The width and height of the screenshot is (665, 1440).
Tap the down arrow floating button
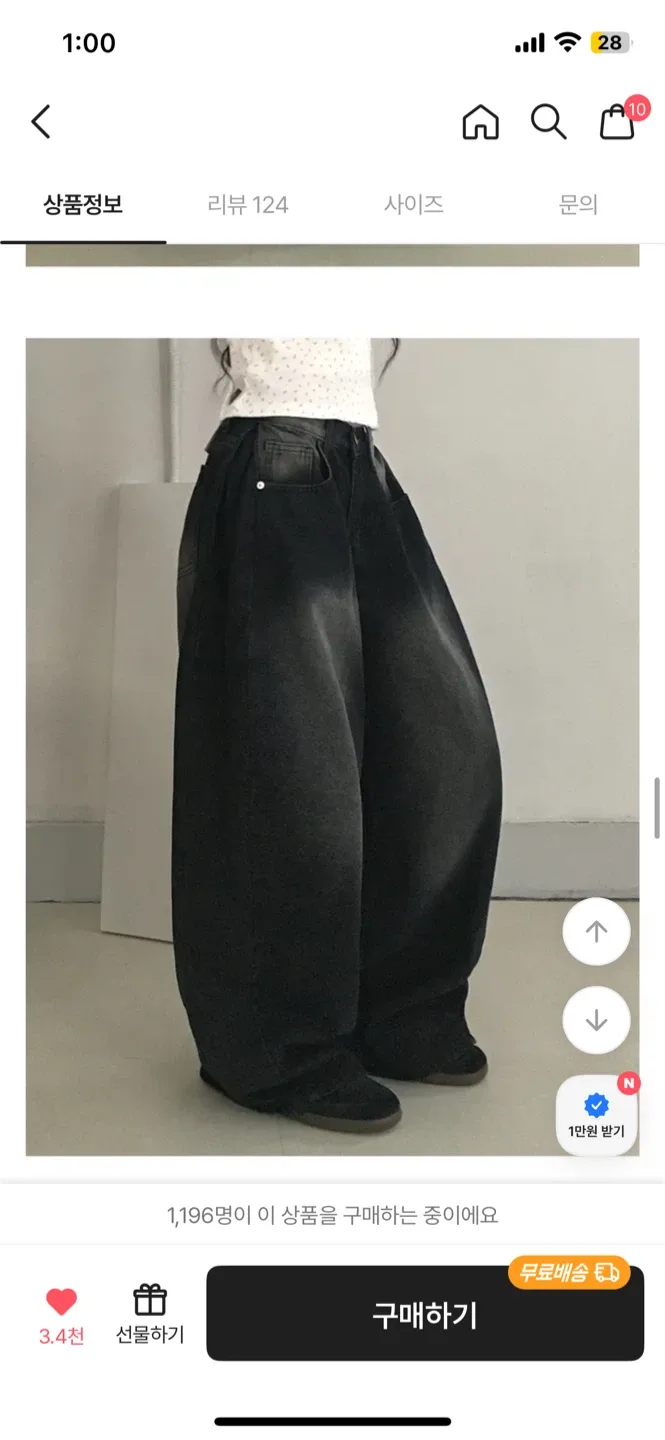[596, 1021]
